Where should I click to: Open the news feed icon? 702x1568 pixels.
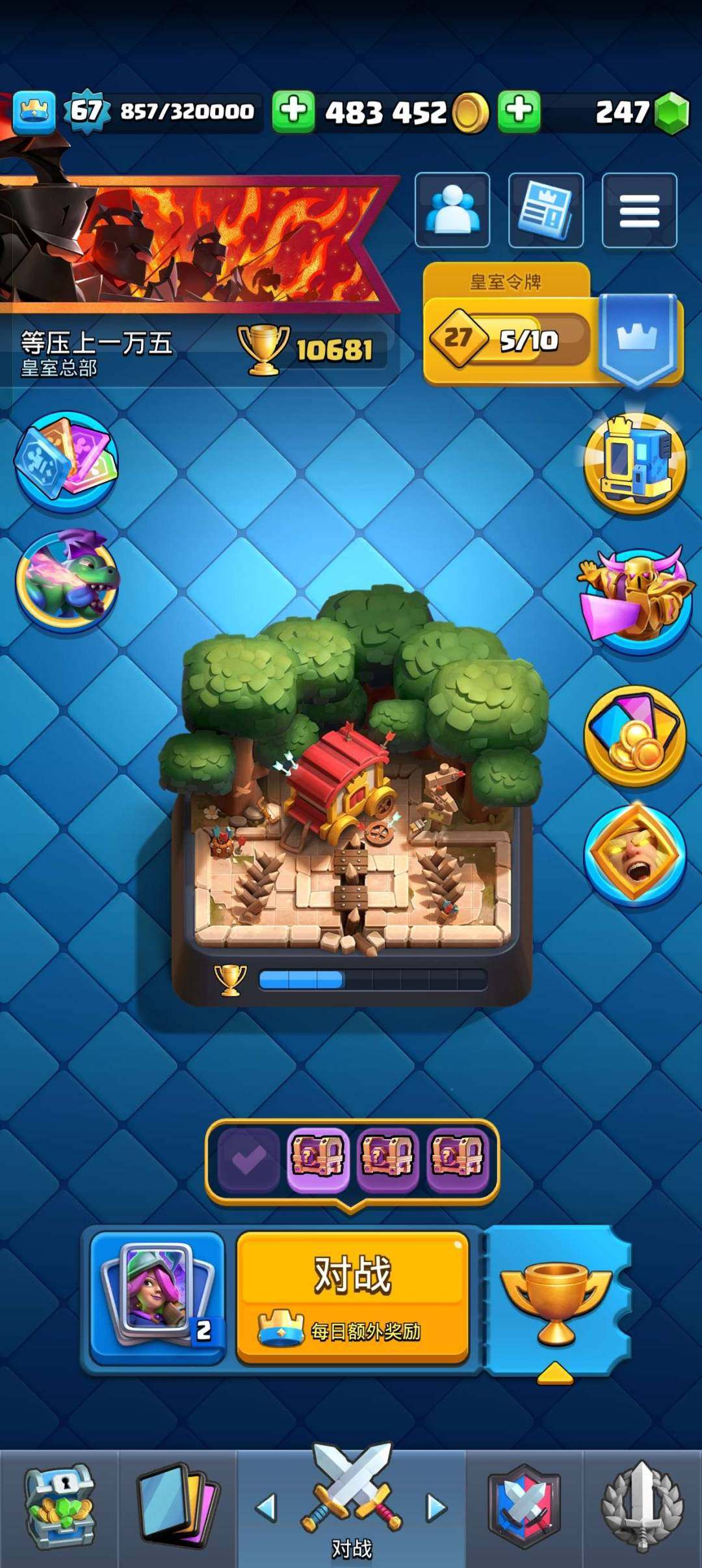[545, 210]
